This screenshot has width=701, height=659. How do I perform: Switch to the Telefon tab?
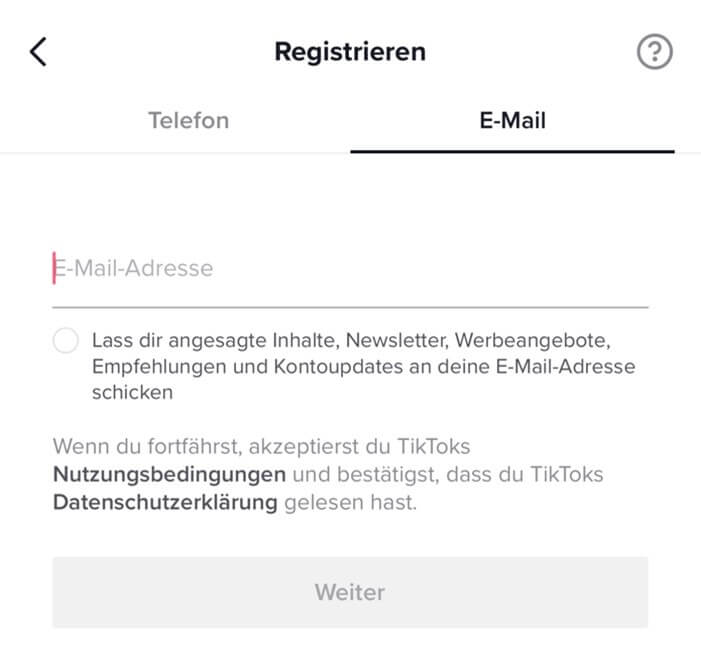point(188,121)
